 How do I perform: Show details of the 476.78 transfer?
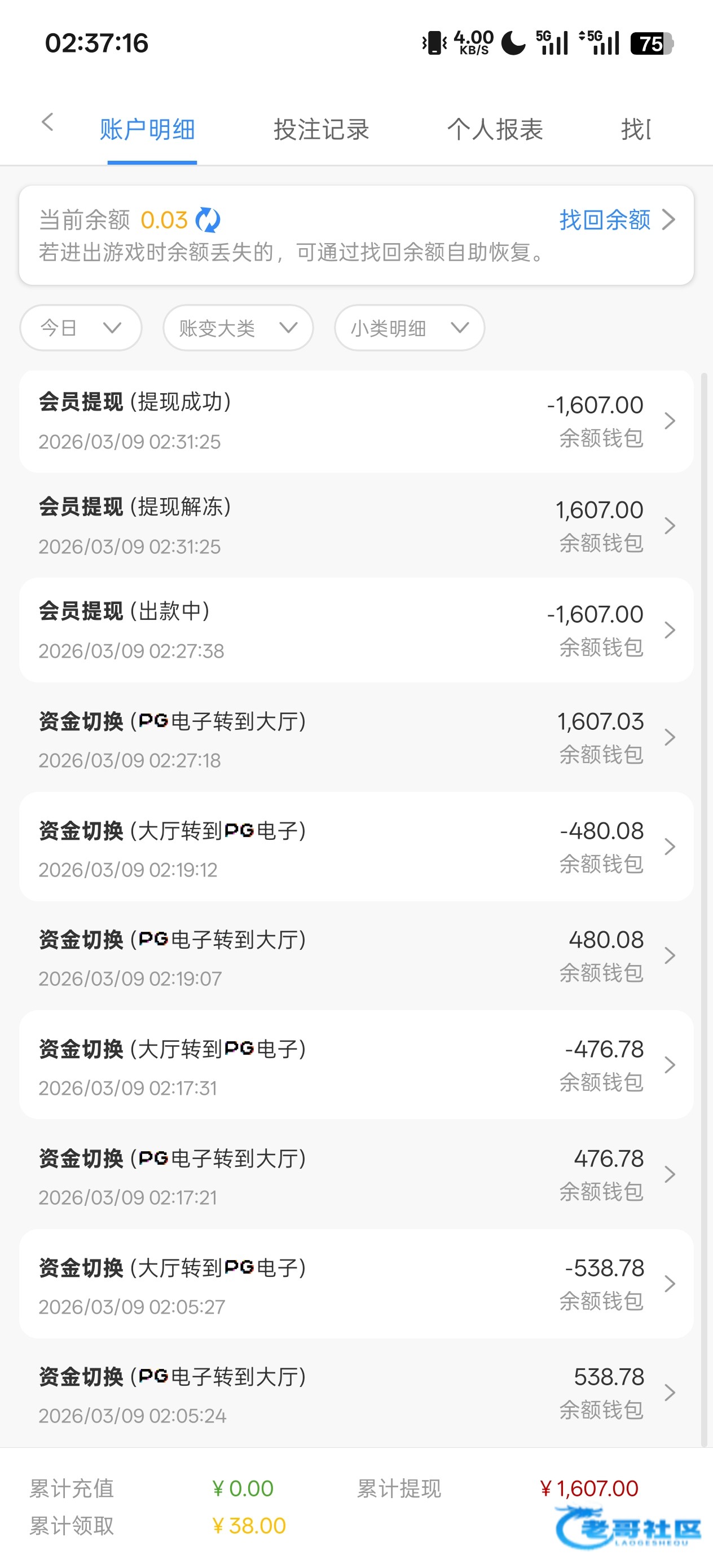[356, 1175]
